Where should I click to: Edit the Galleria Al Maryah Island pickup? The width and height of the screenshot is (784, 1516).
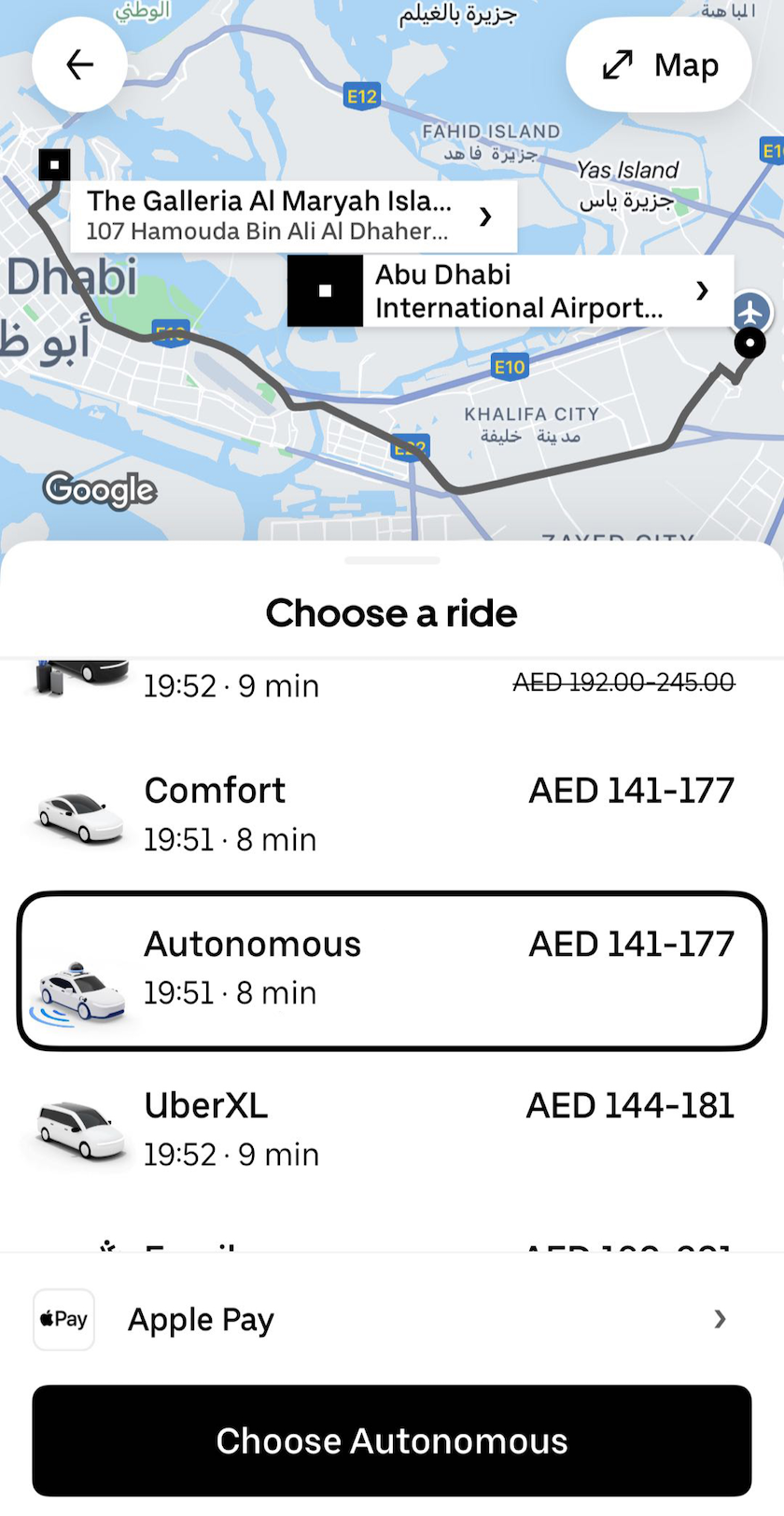point(293,217)
